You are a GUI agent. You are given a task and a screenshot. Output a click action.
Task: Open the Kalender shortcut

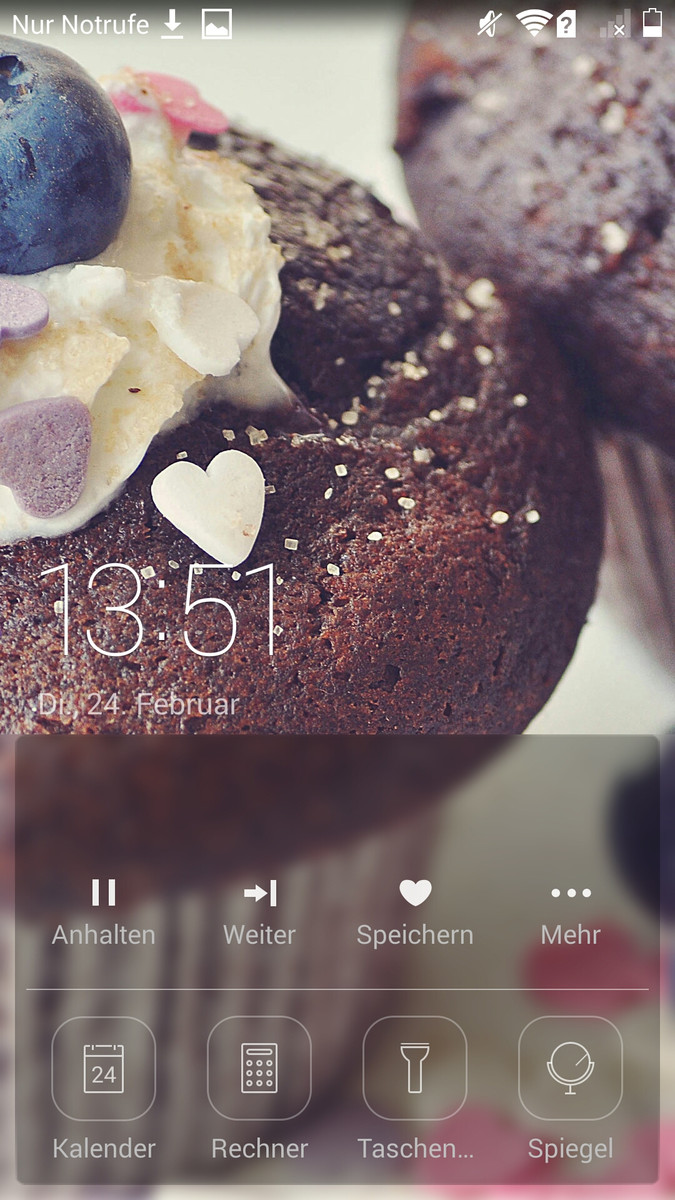104,1068
